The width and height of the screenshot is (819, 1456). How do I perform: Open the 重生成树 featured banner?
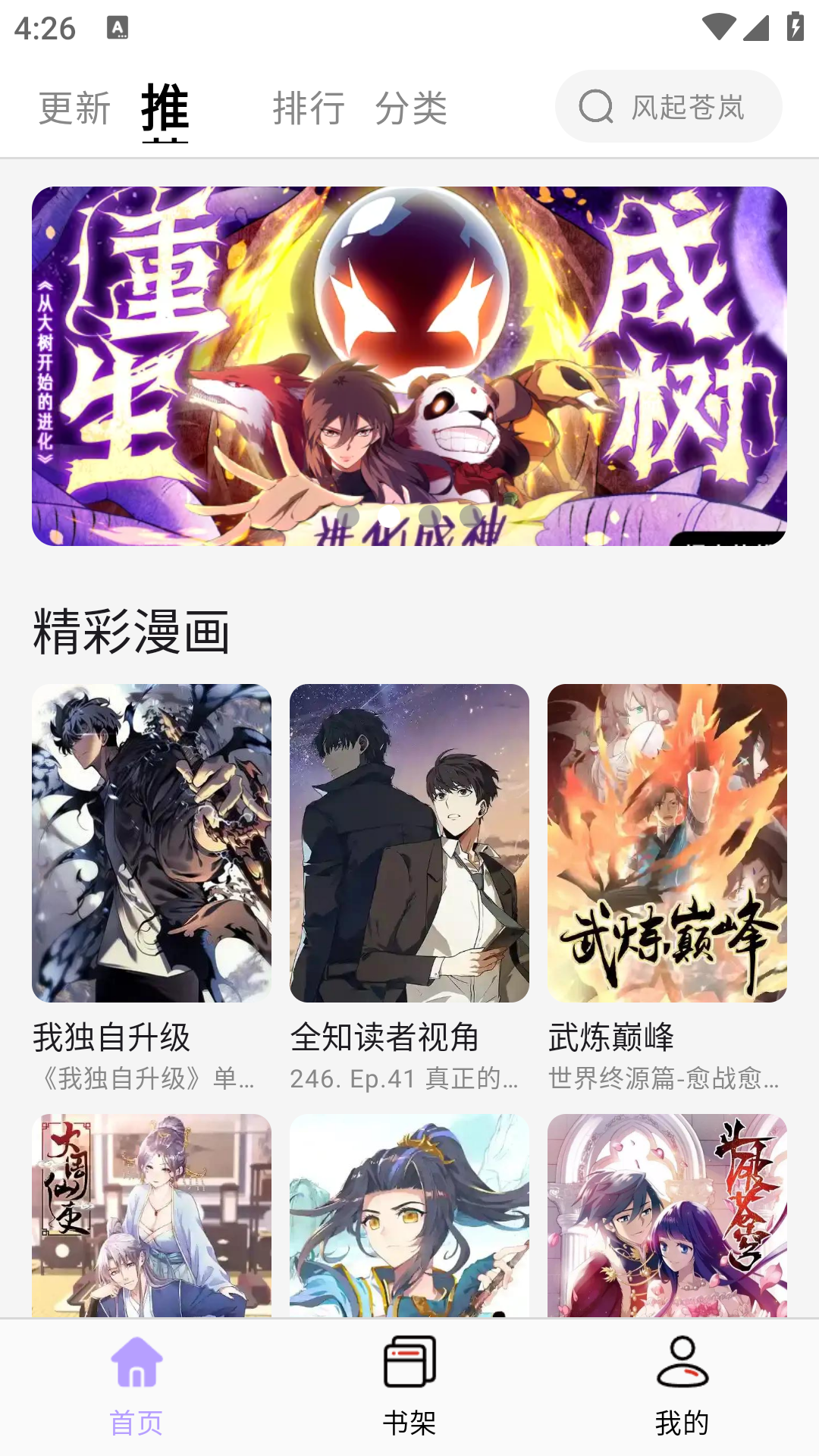(x=409, y=366)
